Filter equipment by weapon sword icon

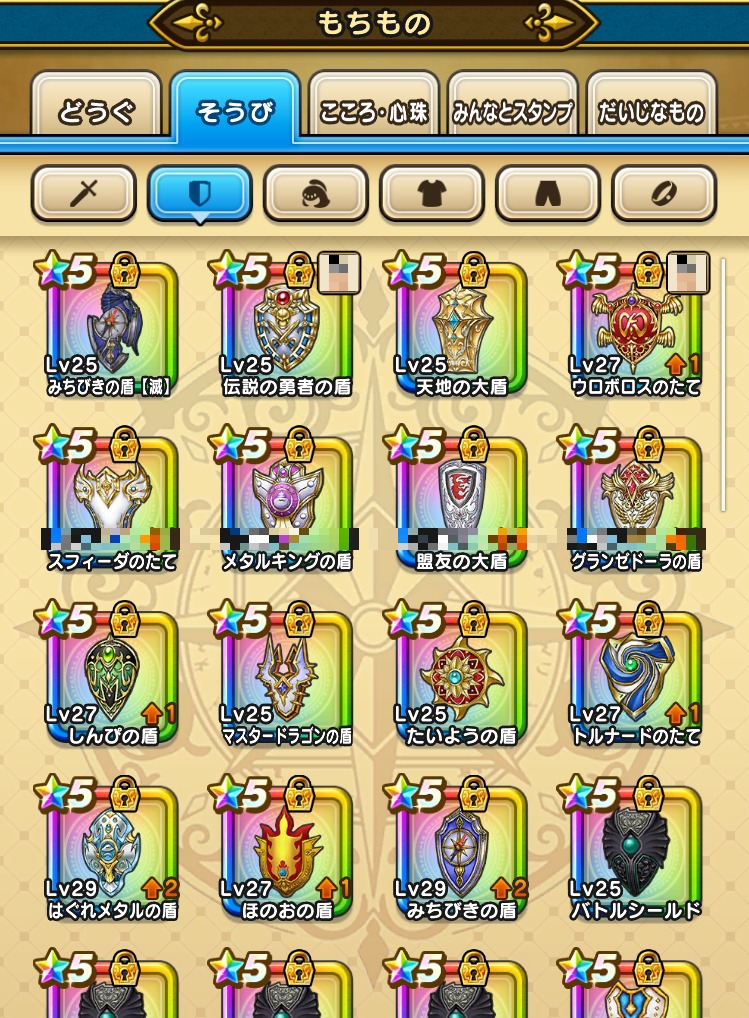tap(84, 193)
